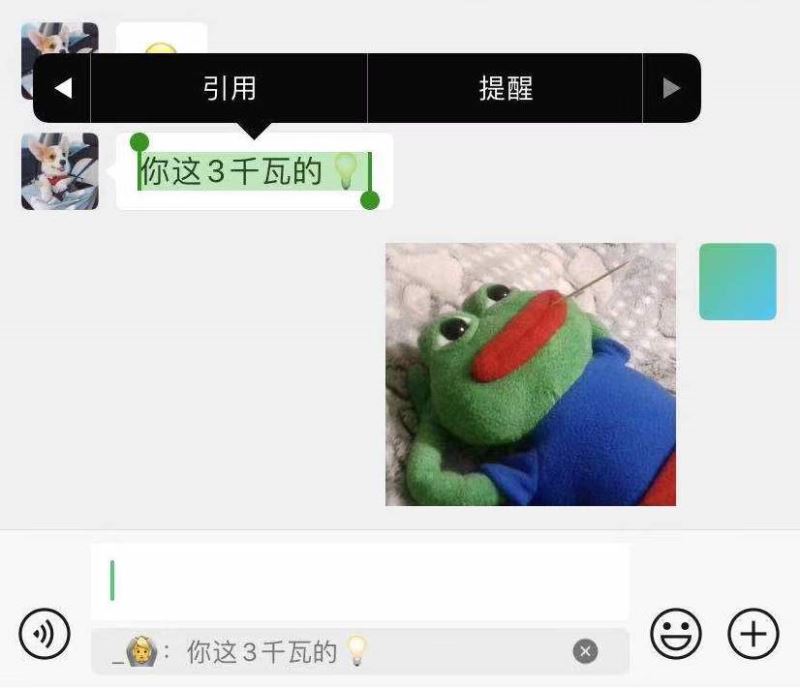Switch to voice message input
Screen dimensions: 800x688
45,633
